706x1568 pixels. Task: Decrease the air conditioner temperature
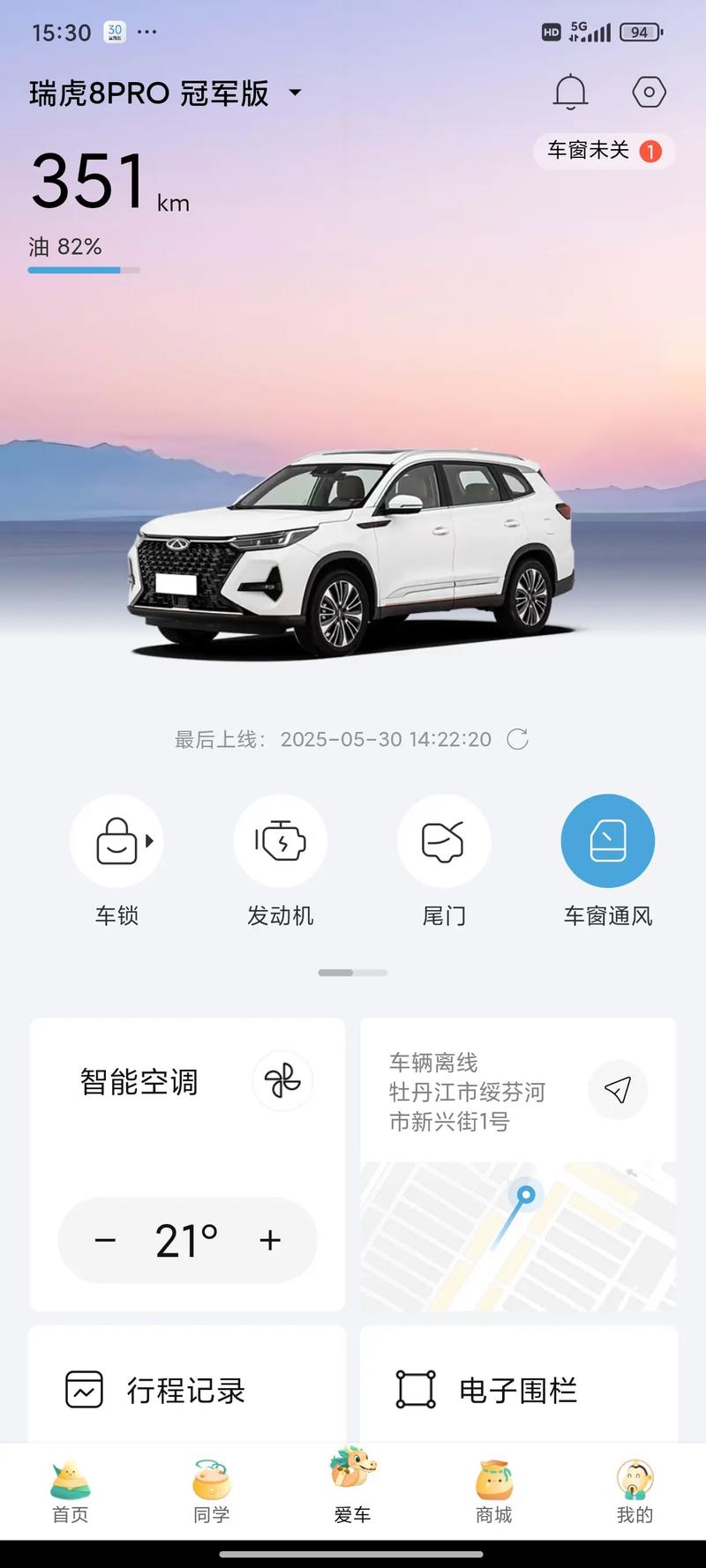(x=105, y=1240)
